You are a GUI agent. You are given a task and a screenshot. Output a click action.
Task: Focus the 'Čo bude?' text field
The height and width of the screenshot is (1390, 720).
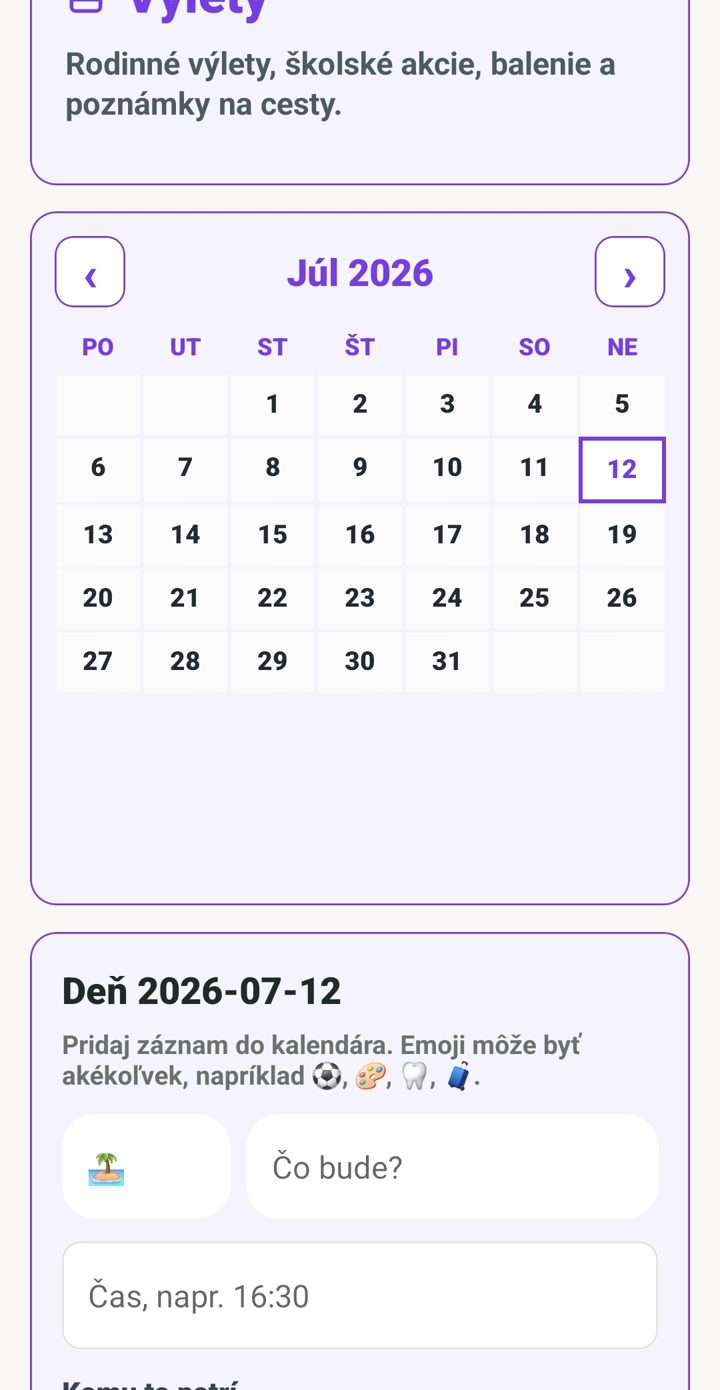452,1167
